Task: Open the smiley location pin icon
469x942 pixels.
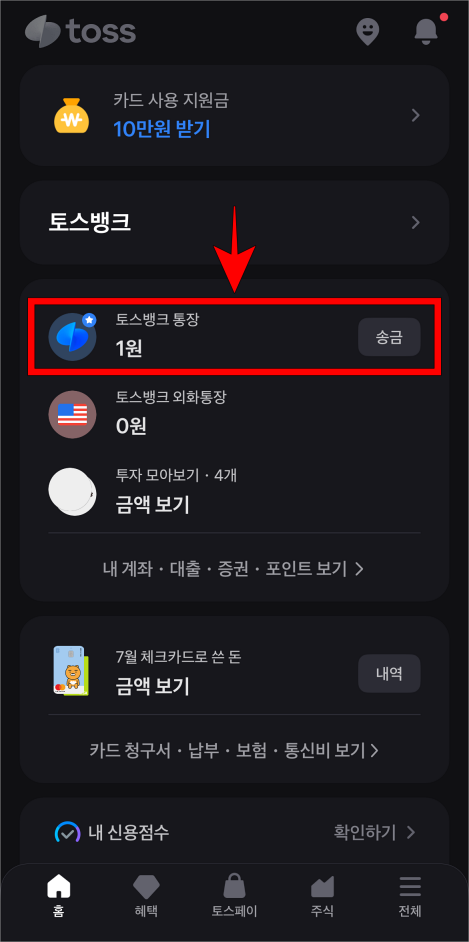Action: [367, 31]
